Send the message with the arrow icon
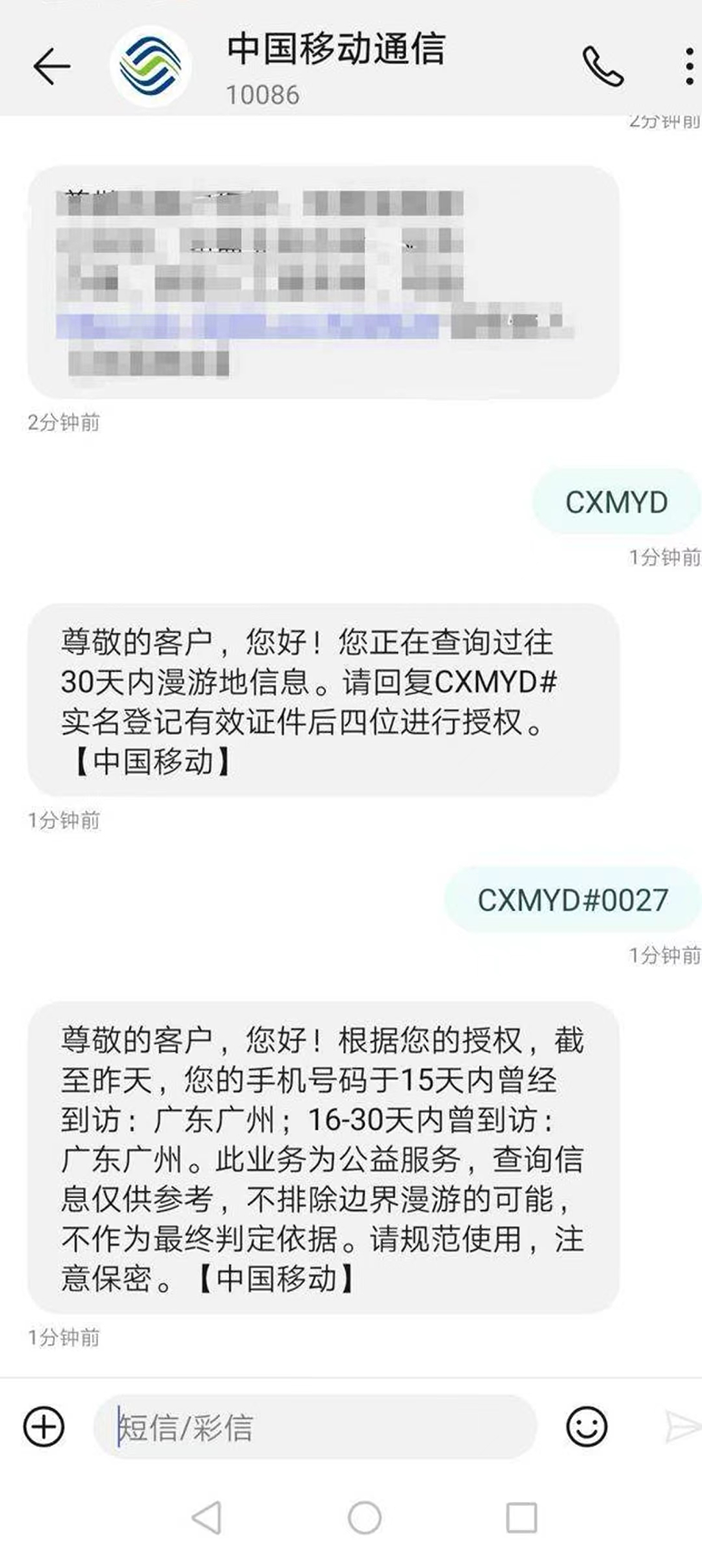This screenshot has width=702, height=1559. tap(682, 1427)
